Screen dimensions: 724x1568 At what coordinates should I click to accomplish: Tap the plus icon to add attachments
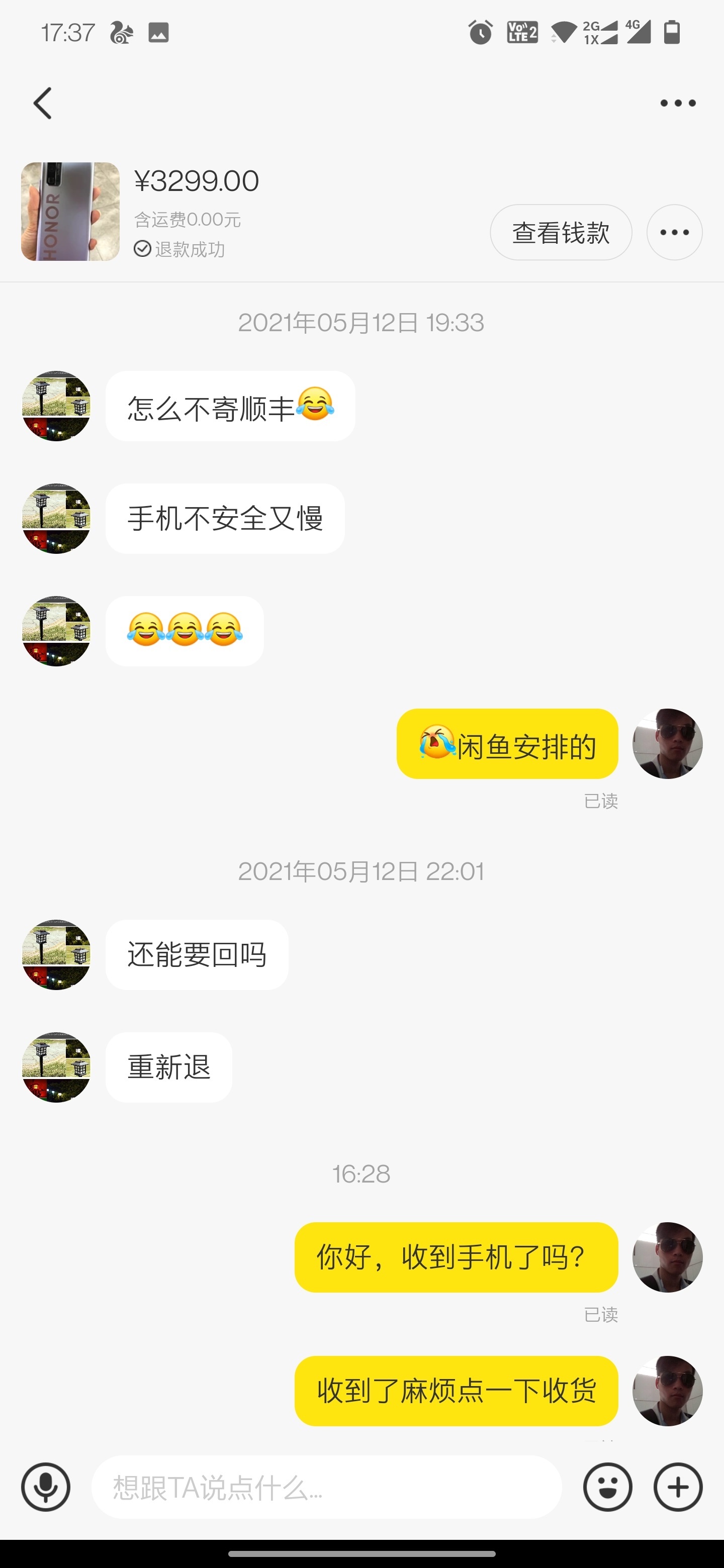click(x=678, y=1487)
